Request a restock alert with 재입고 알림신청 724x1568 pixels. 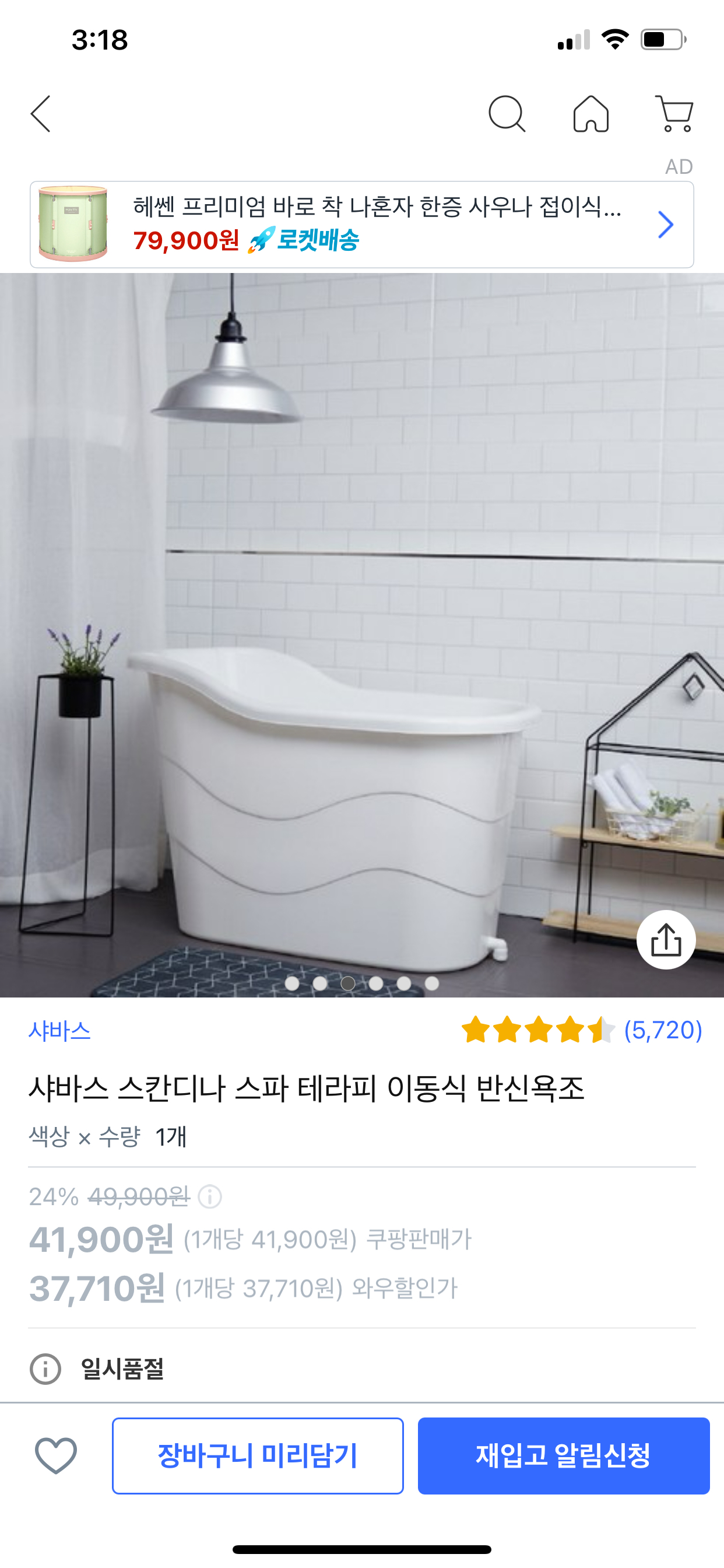pos(563,1455)
